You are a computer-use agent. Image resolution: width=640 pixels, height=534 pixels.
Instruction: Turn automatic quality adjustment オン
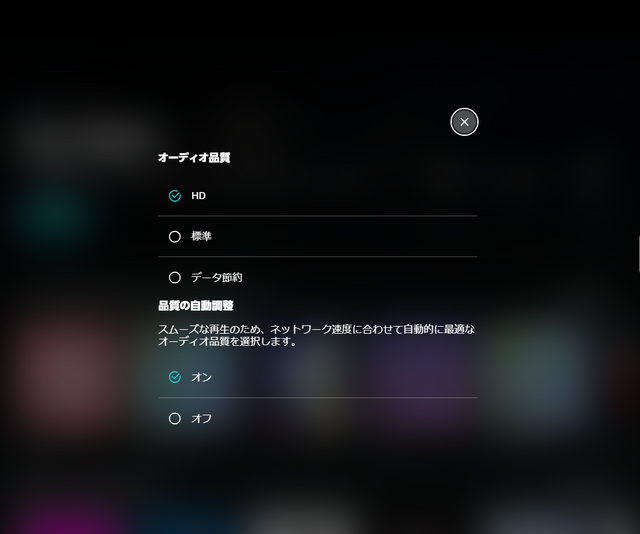175,377
